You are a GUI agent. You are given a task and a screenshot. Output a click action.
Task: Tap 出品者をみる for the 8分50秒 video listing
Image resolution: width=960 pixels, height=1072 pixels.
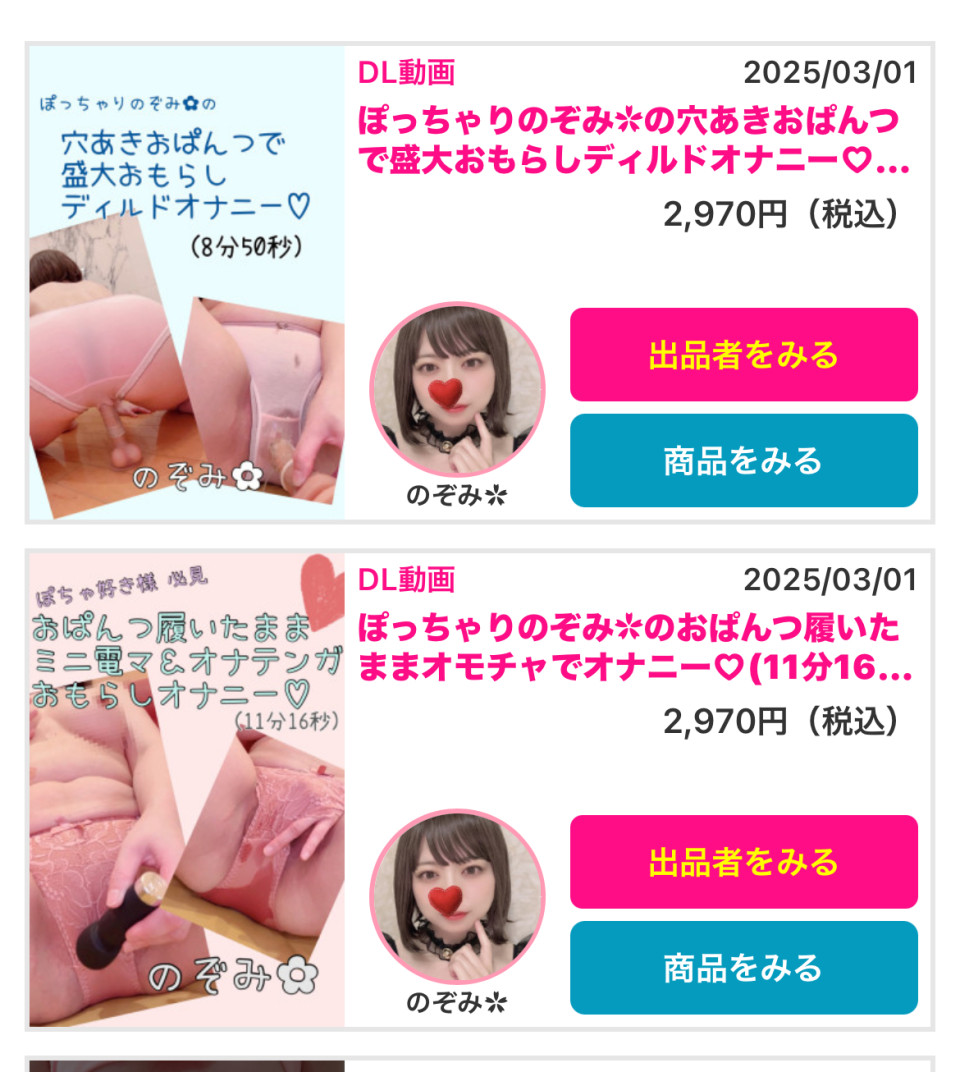[743, 355]
